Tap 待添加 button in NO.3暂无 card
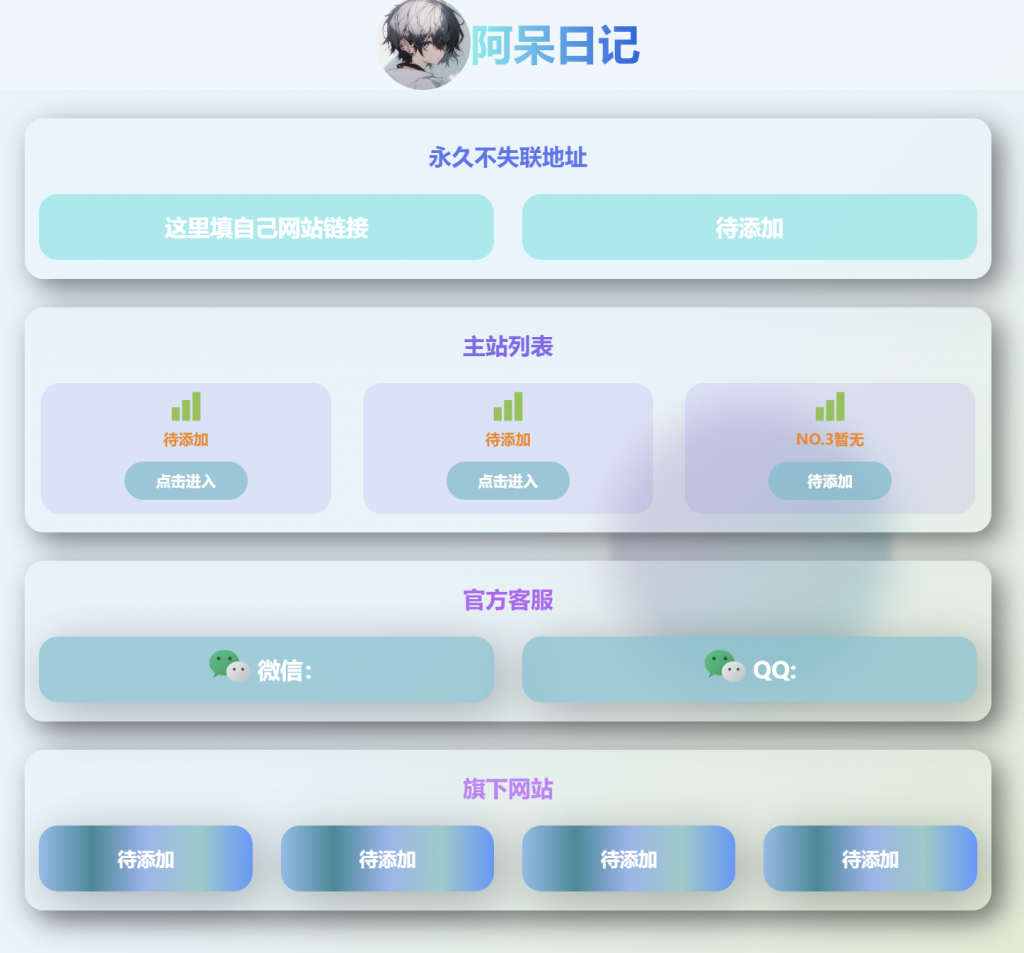 click(x=829, y=481)
